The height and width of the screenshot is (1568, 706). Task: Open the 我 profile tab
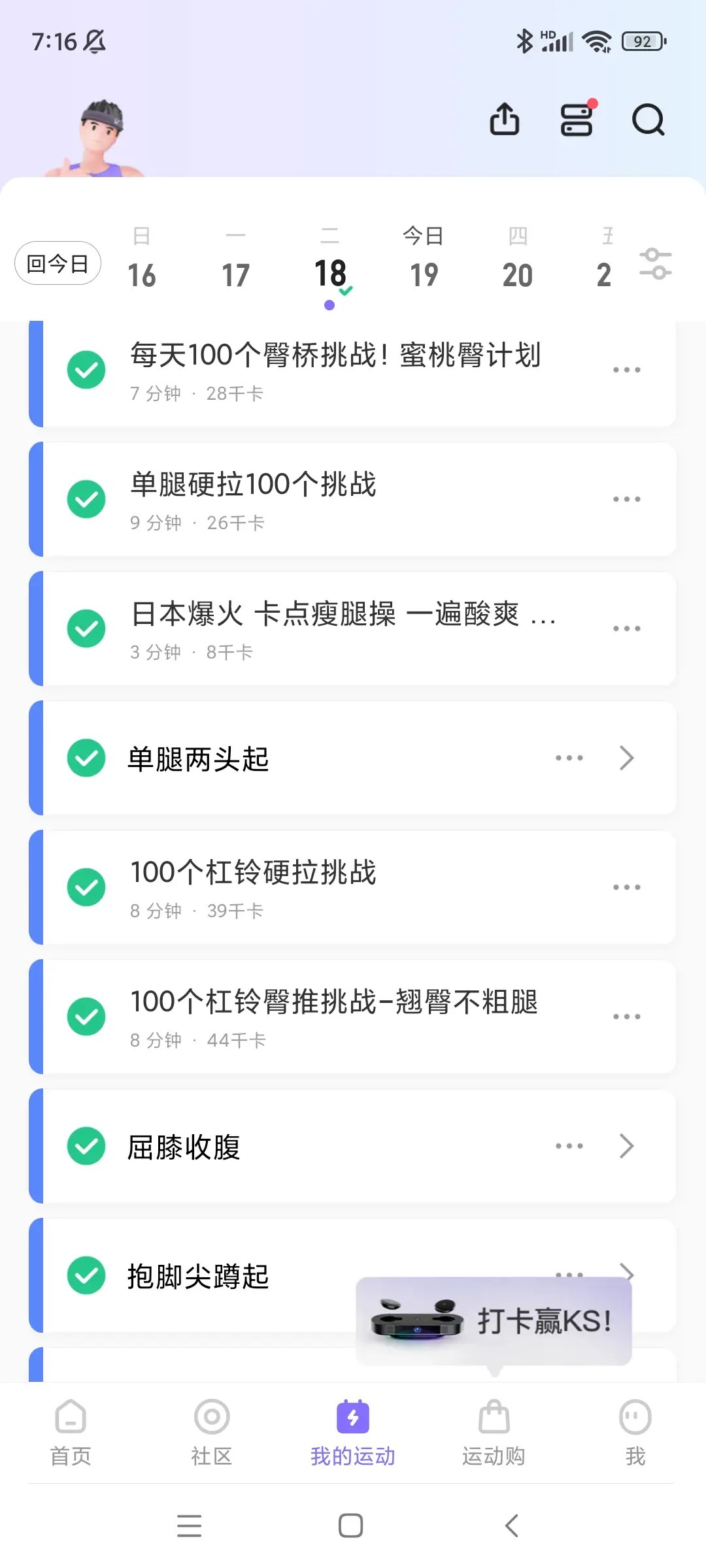tap(635, 1431)
